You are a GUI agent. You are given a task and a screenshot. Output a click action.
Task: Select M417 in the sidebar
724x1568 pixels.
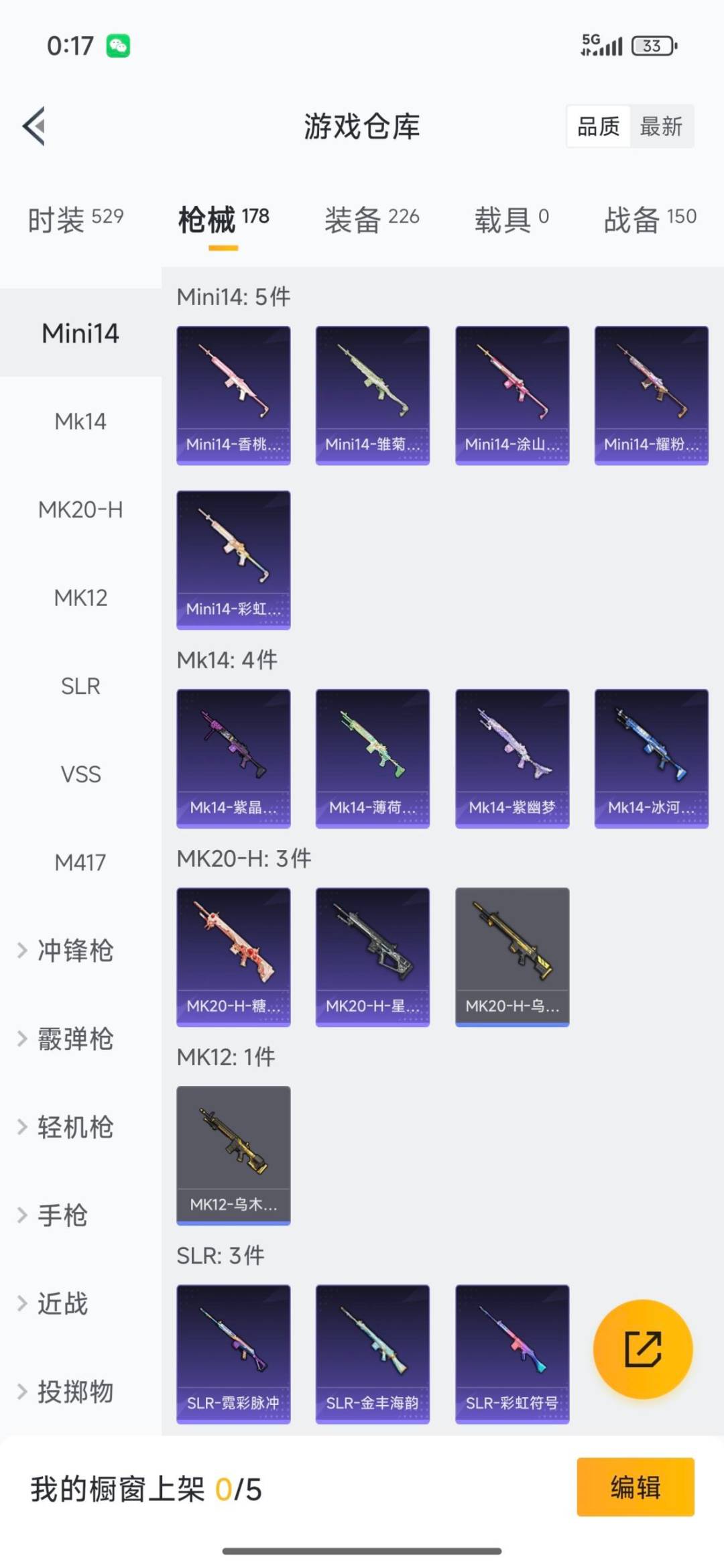pyautogui.click(x=80, y=863)
